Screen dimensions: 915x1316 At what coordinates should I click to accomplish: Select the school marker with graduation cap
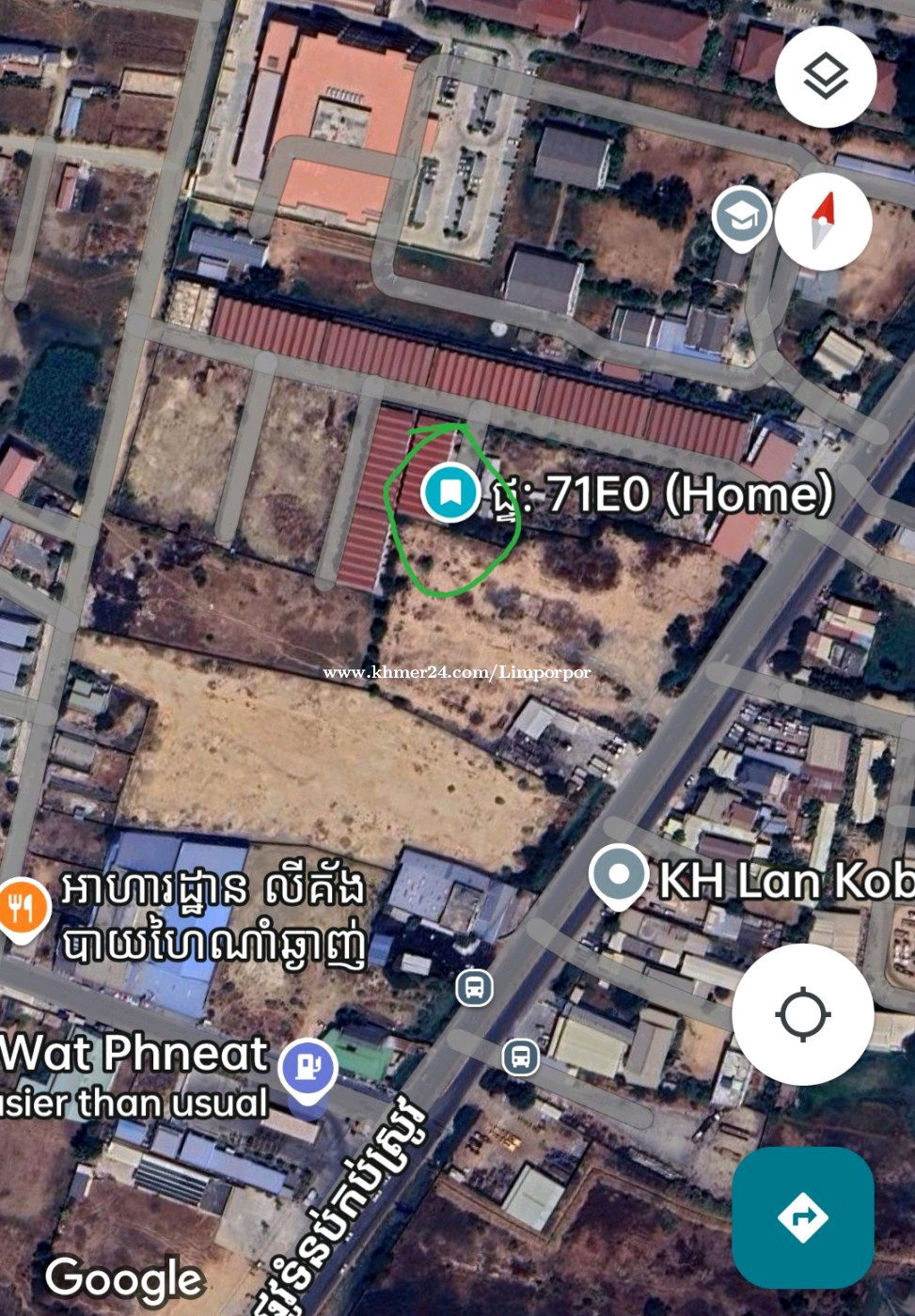[741, 217]
